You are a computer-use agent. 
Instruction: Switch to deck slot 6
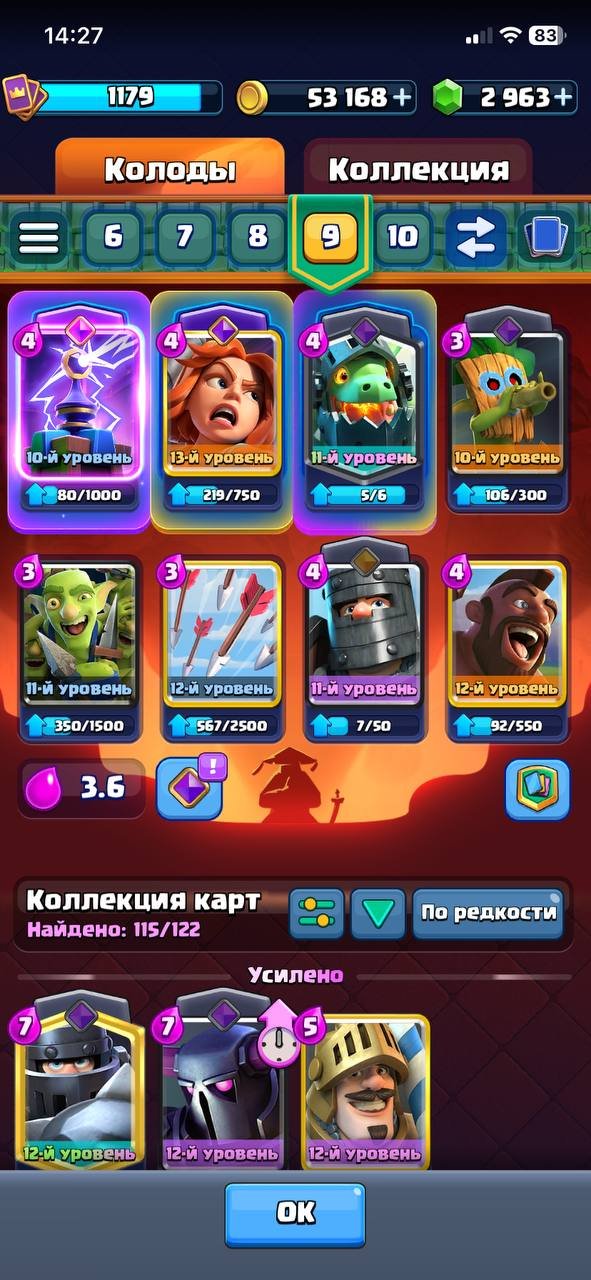click(x=112, y=237)
